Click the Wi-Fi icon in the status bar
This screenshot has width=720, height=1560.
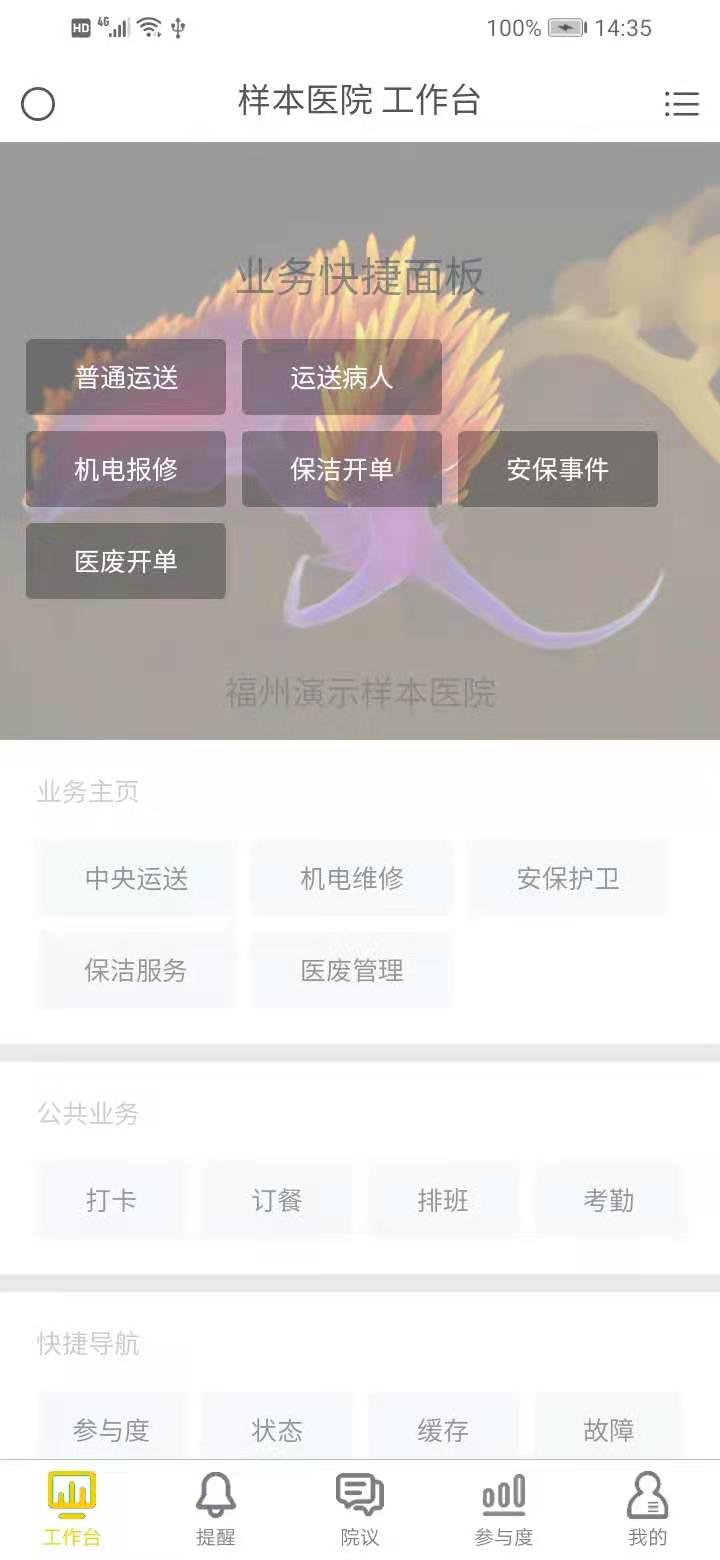coord(146,28)
